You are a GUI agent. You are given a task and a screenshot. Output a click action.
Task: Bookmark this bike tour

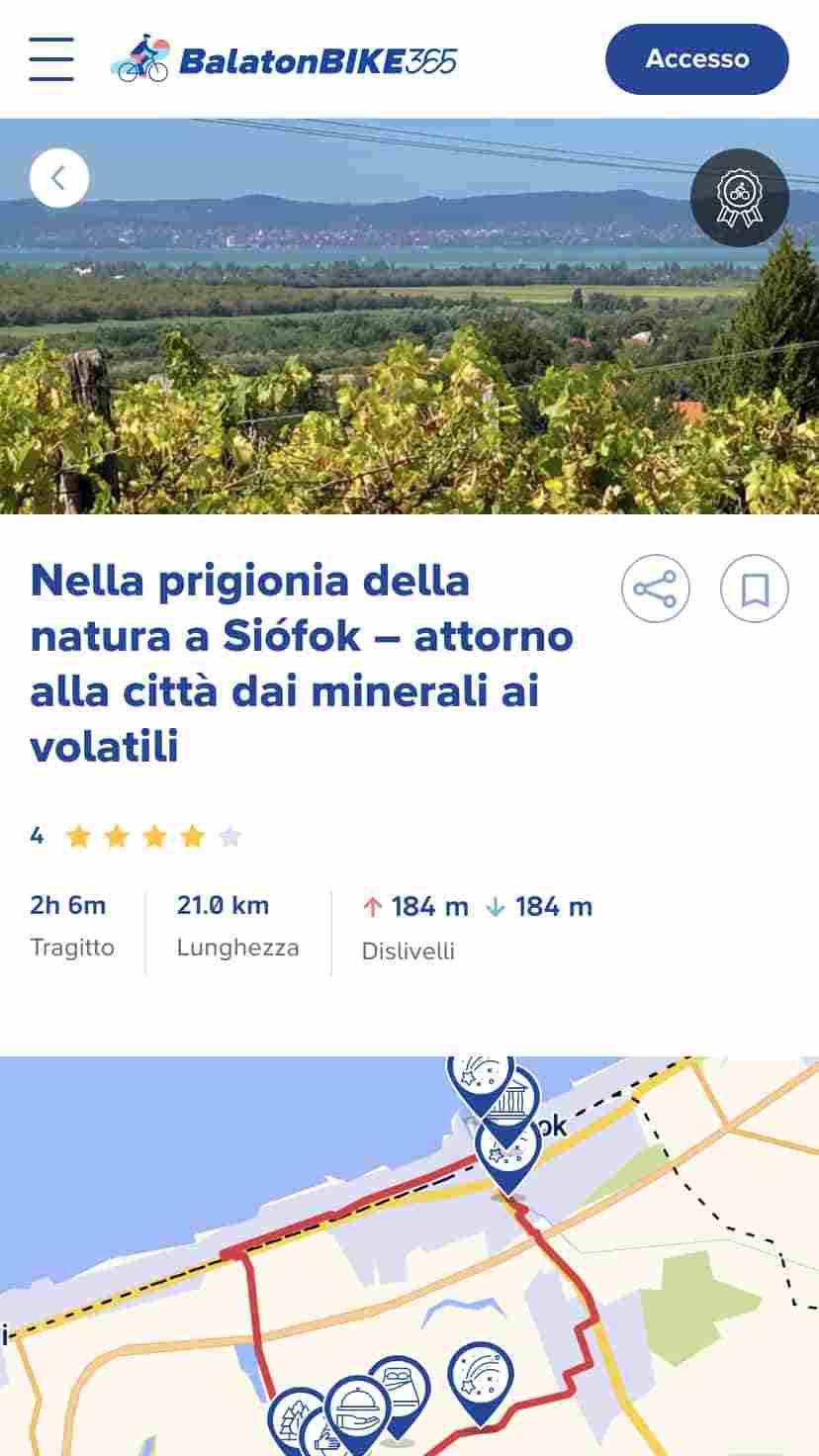754,590
